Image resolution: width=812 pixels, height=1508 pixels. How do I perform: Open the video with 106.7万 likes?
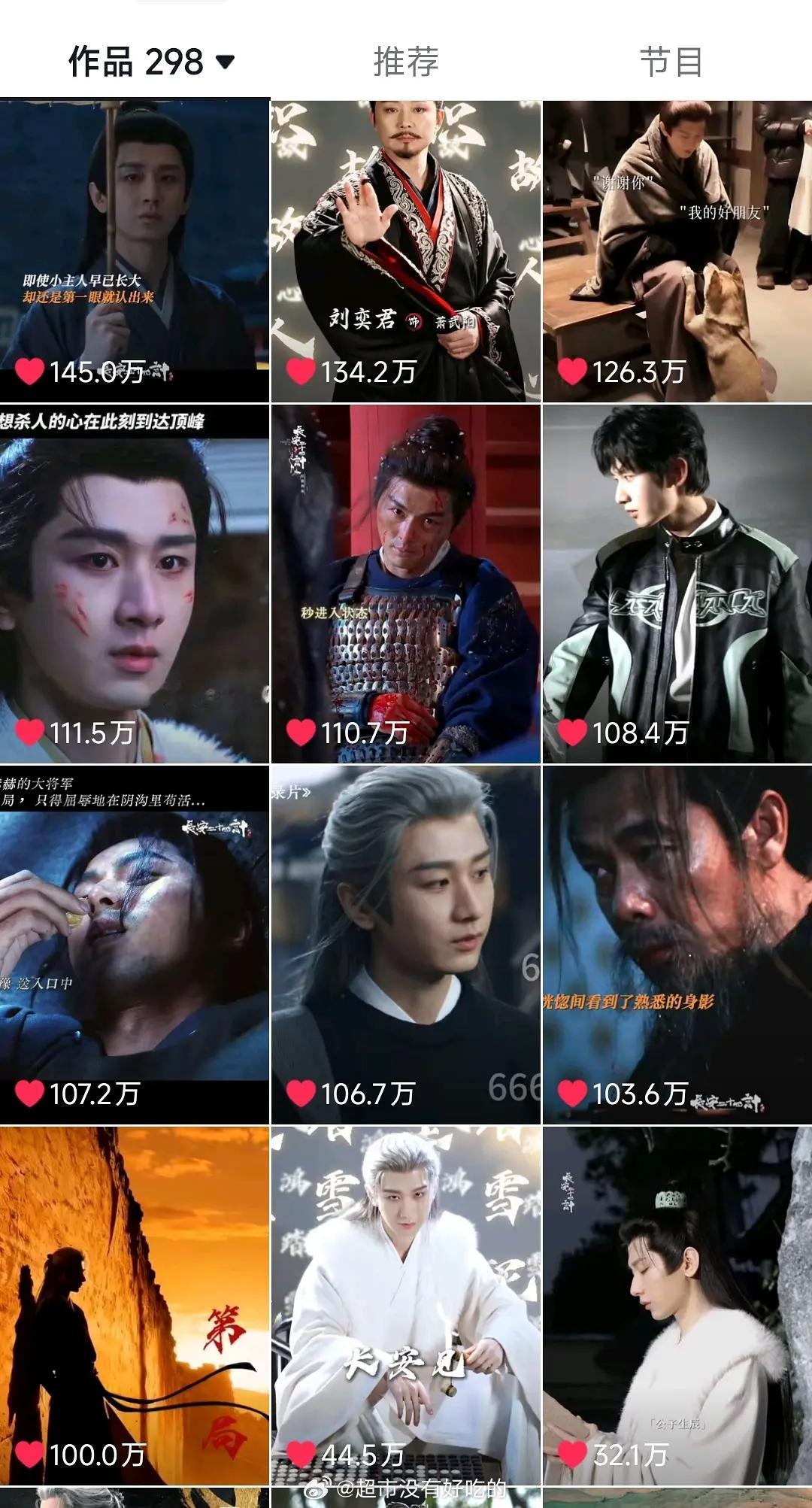pos(406,945)
